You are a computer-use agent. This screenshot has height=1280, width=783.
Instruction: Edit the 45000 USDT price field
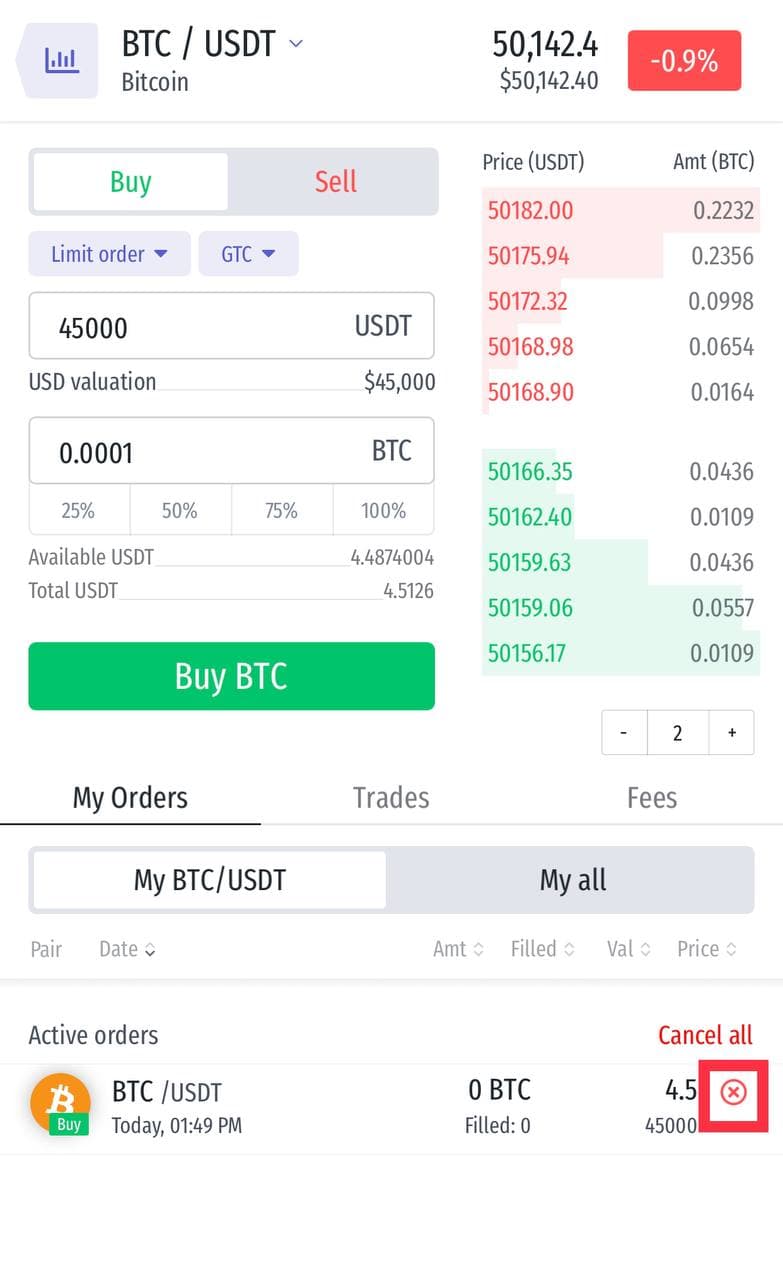click(x=231, y=326)
